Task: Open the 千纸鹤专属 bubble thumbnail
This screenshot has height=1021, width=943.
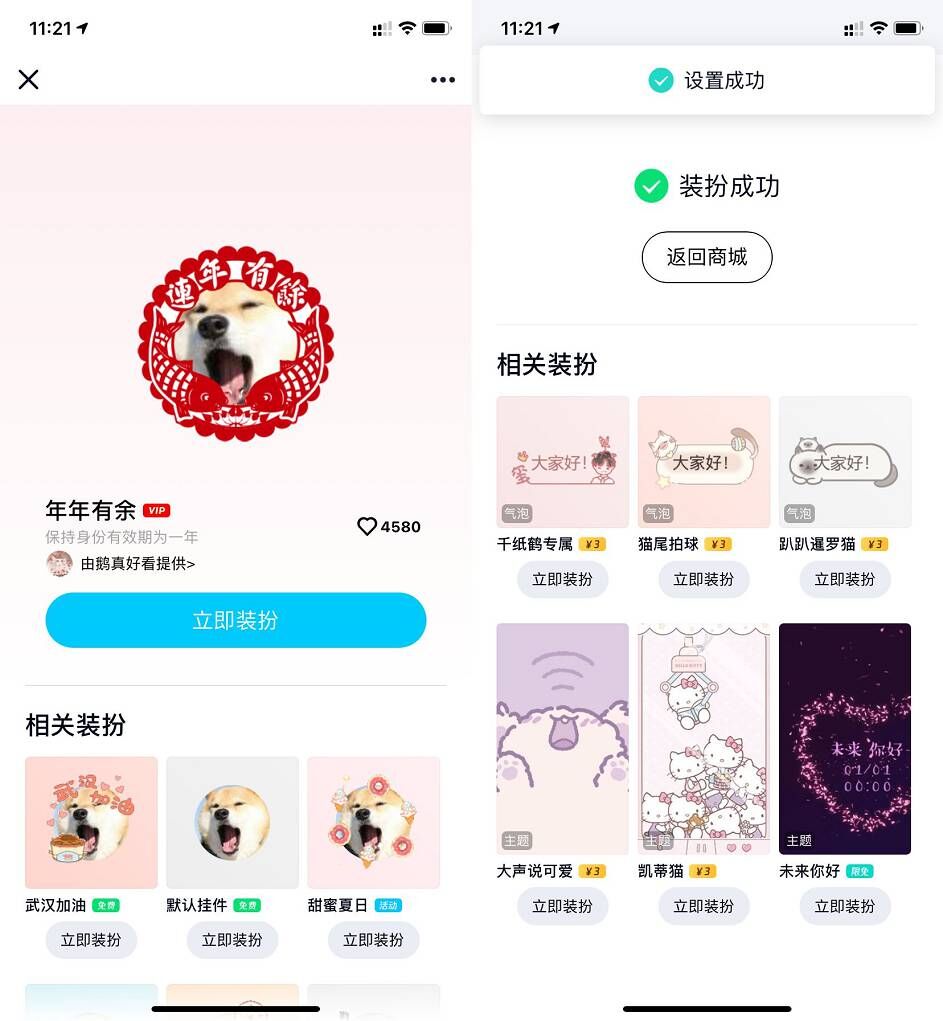Action: pyautogui.click(x=563, y=461)
